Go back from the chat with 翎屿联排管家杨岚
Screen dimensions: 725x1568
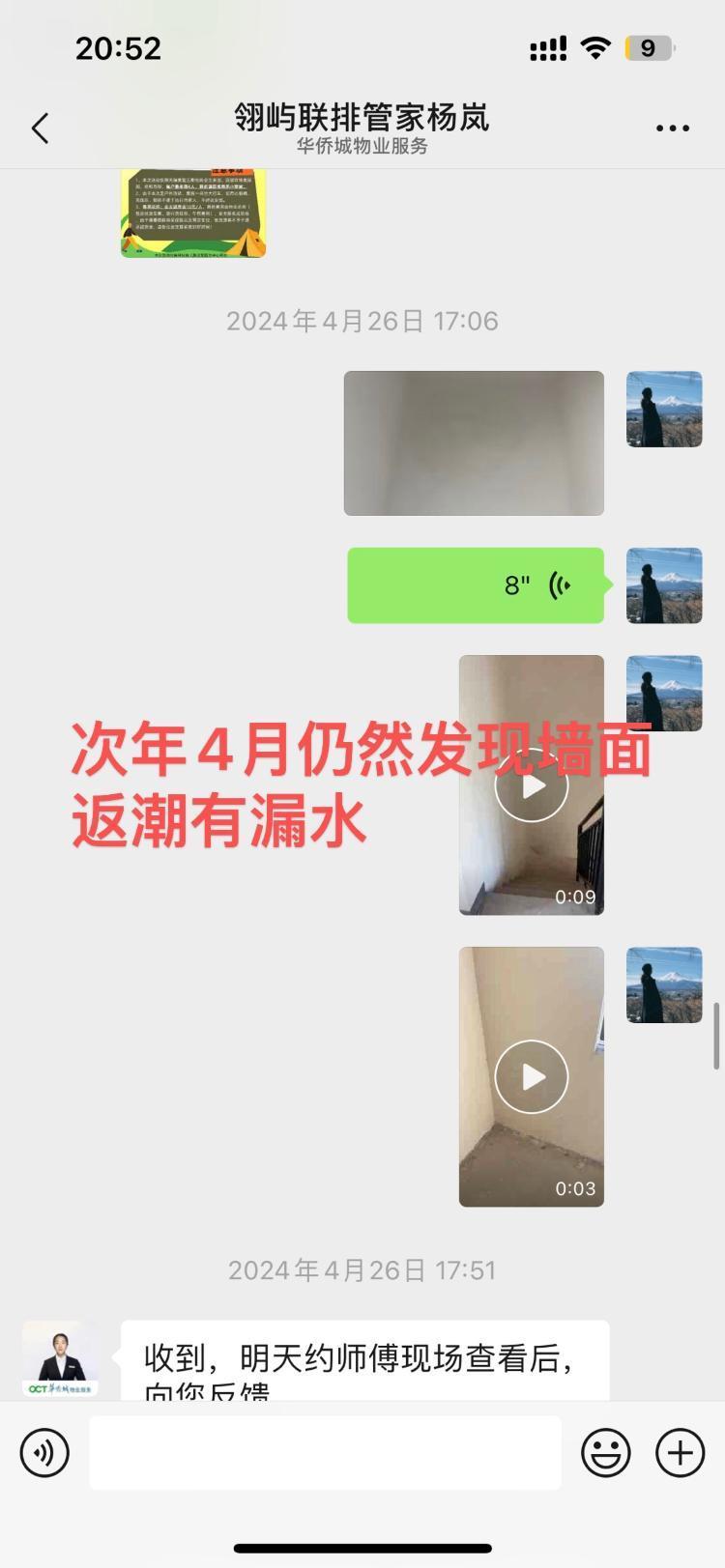[x=40, y=128]
